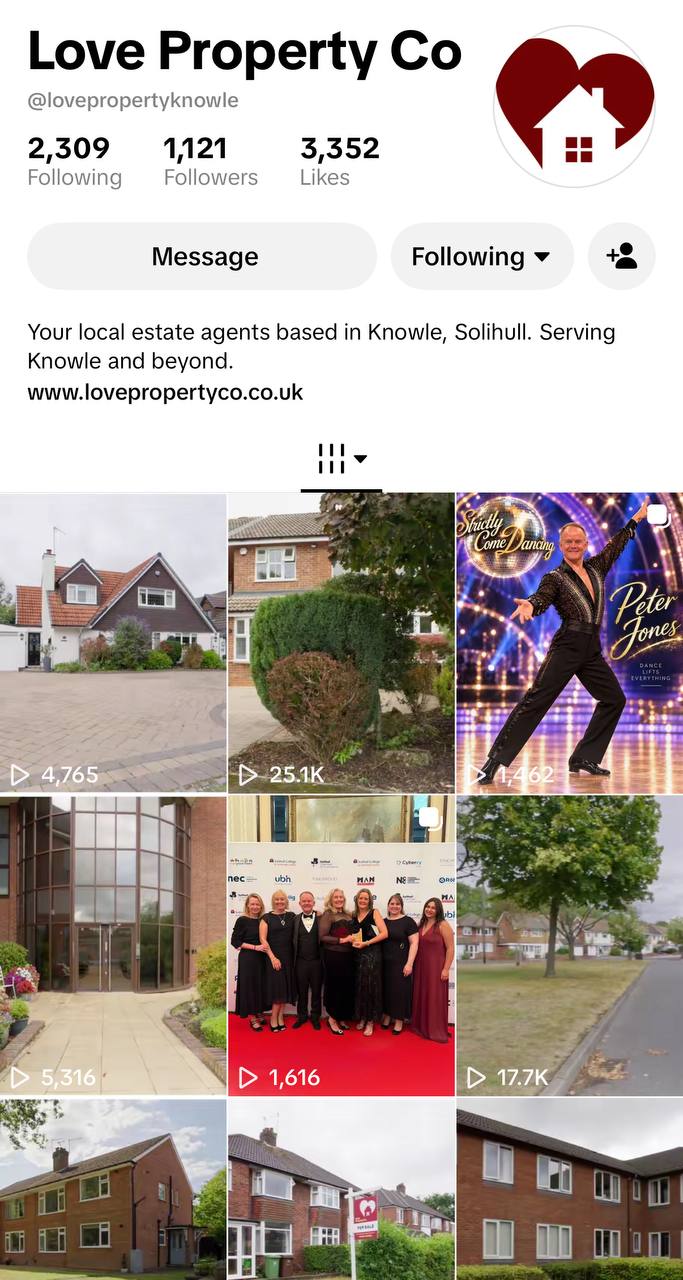Play the video with 17.7K views
This screenshot has width=683, height=1280.
click(x=570, y=946)
